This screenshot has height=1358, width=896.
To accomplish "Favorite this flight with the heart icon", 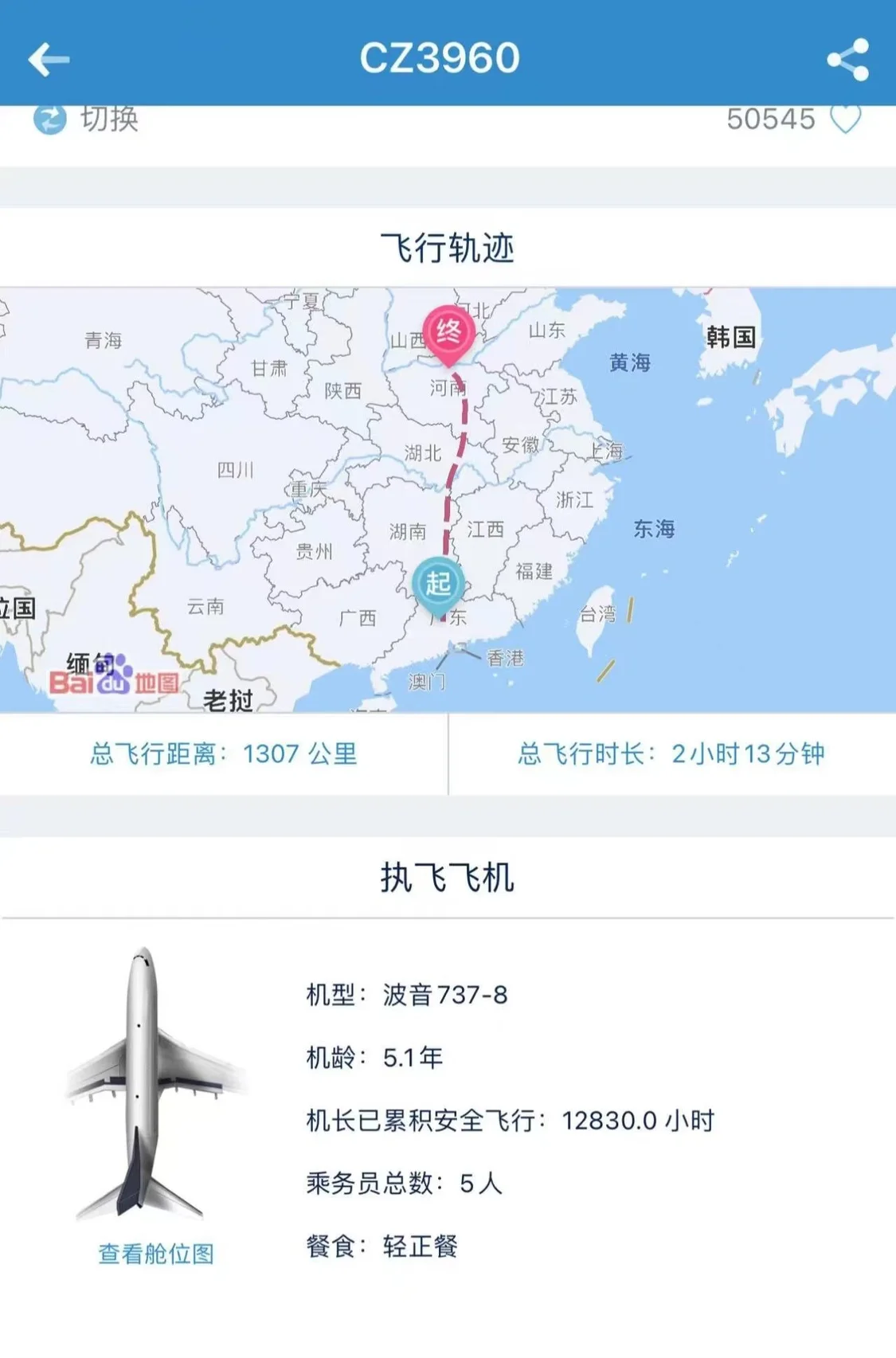I will [846, 119].
